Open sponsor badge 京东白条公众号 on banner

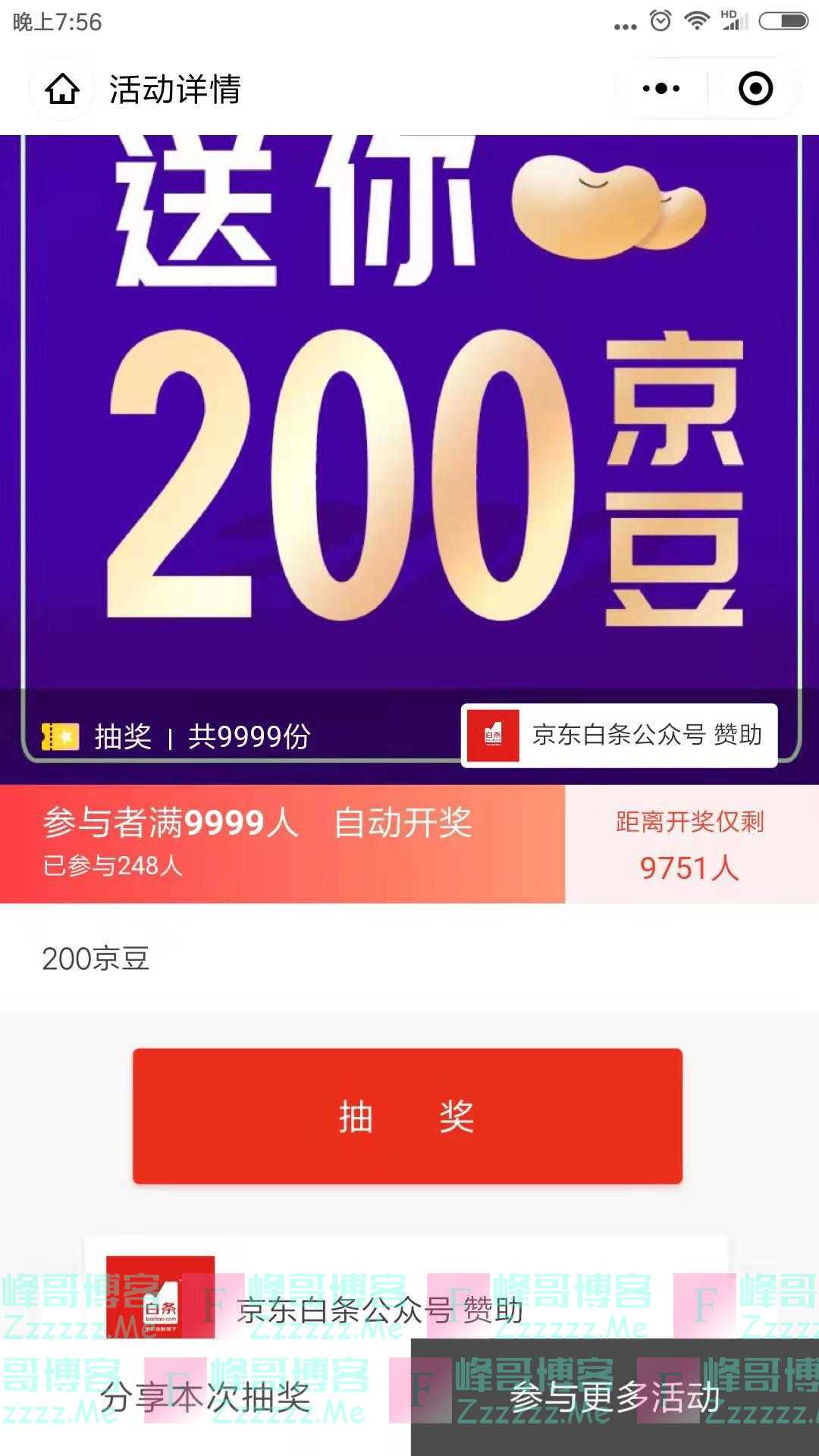pyautogui.click(x=619, y=735)
